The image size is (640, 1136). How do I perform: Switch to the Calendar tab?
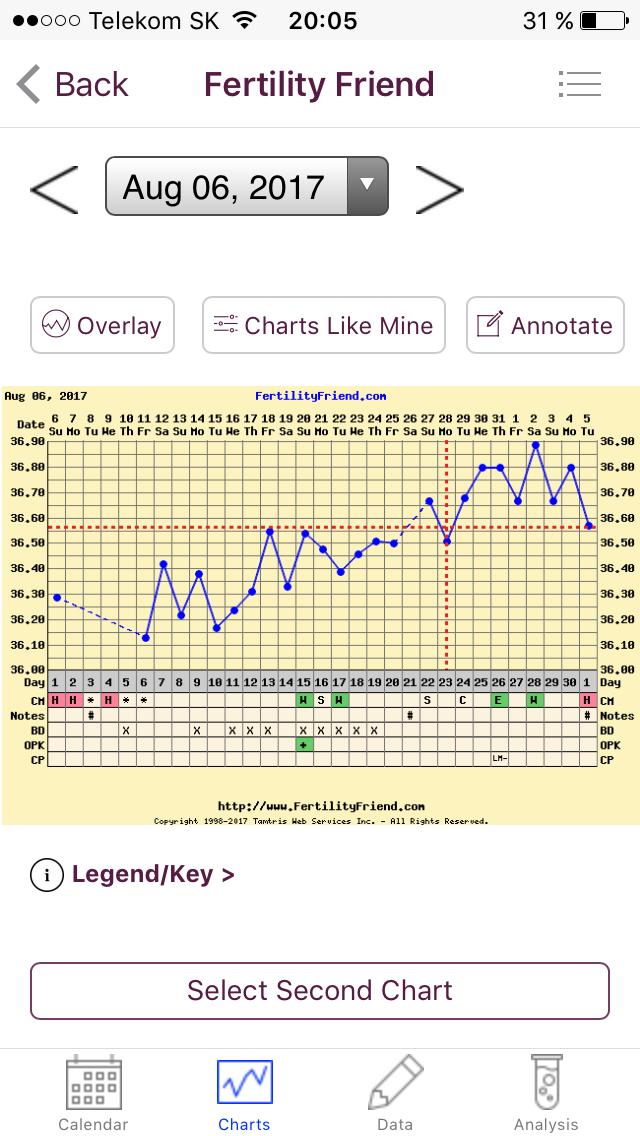[x=93, y=1095]
